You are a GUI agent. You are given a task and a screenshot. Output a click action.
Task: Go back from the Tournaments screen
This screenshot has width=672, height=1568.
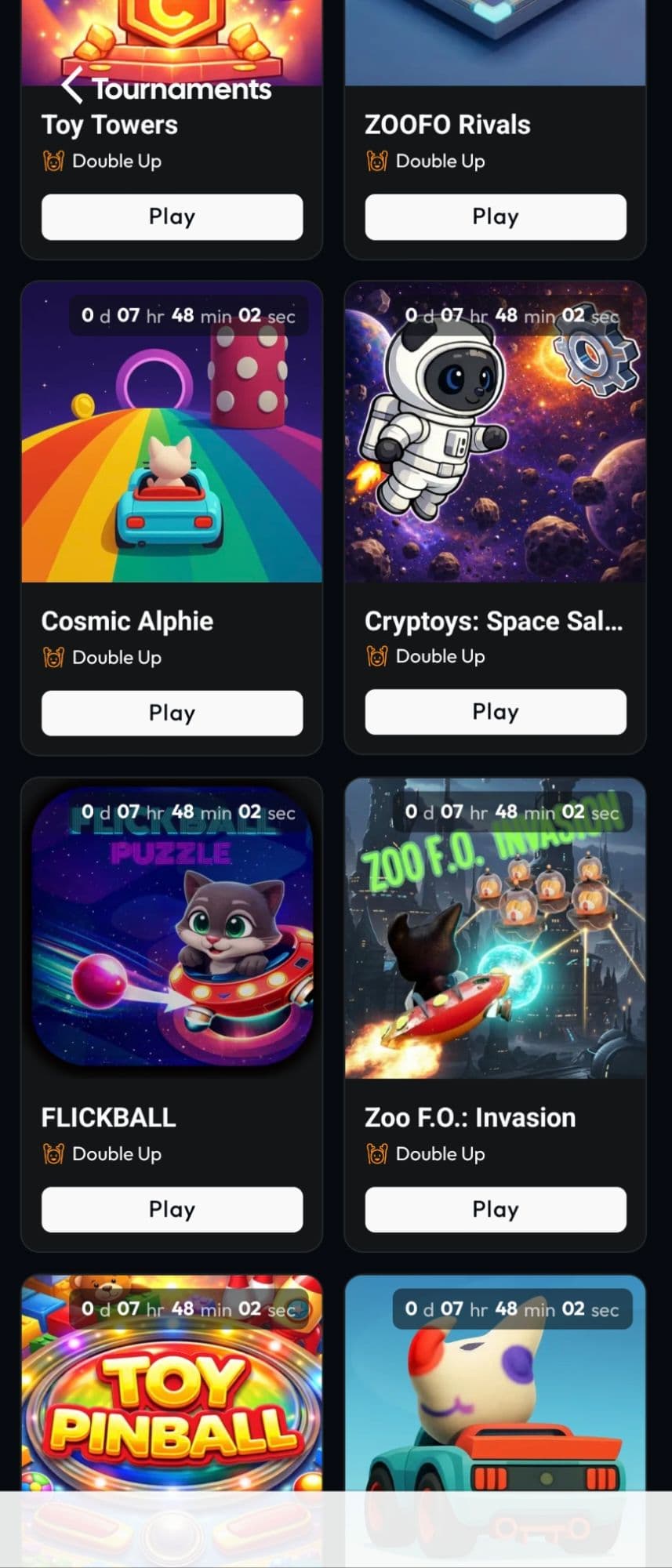tap(72, 85)
